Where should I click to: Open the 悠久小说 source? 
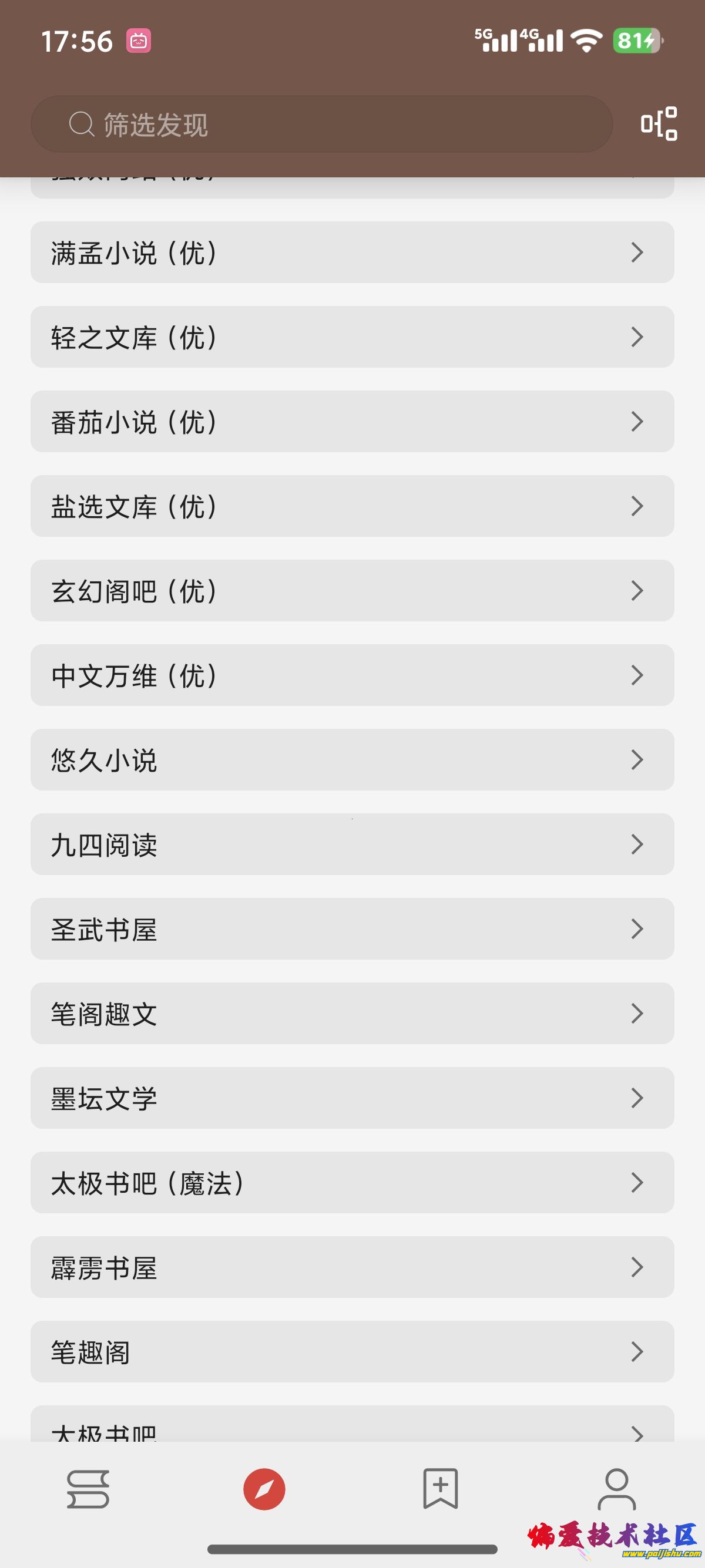pos(352,761)
